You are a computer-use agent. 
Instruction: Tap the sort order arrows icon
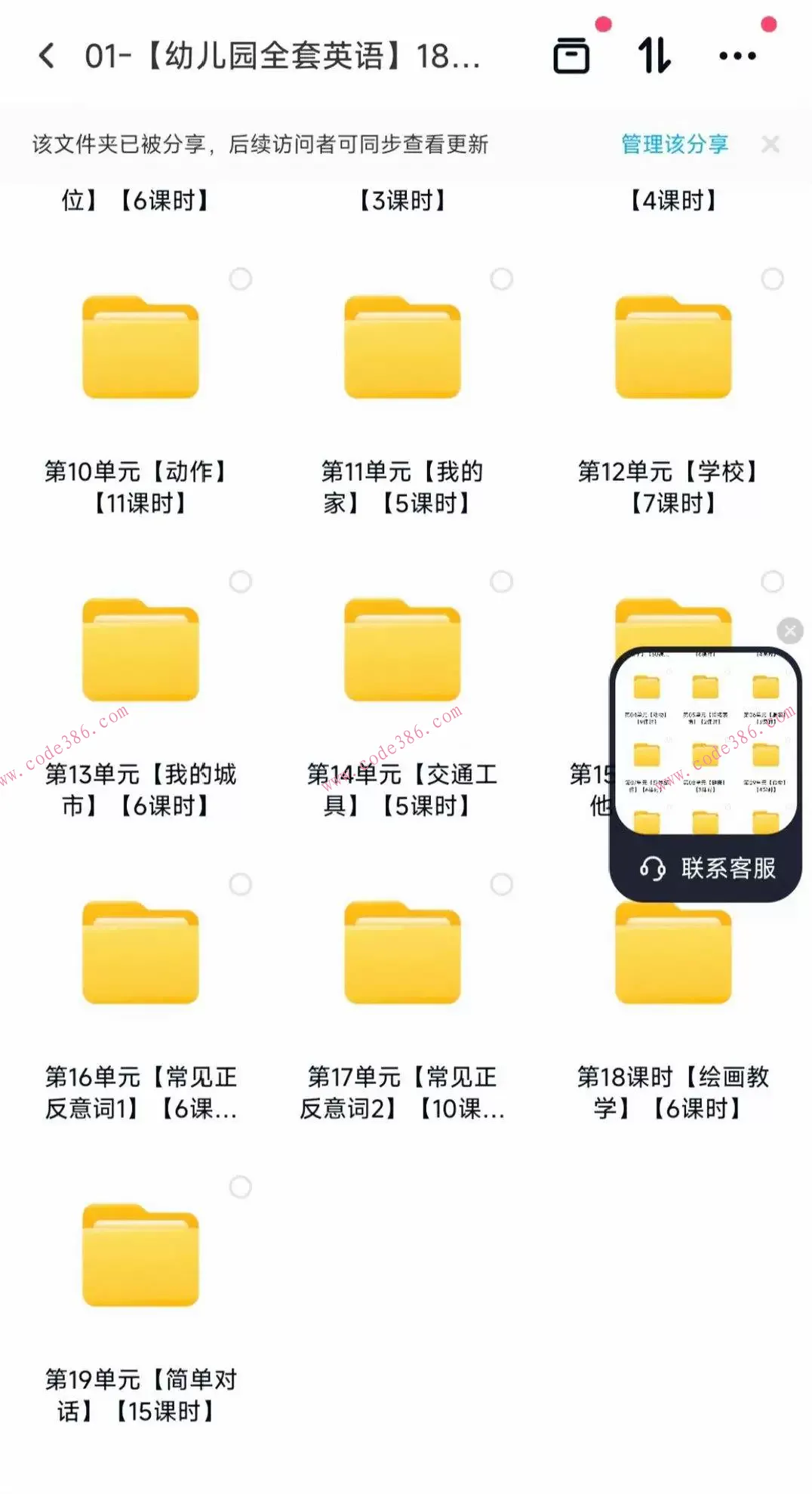[654, 56]
